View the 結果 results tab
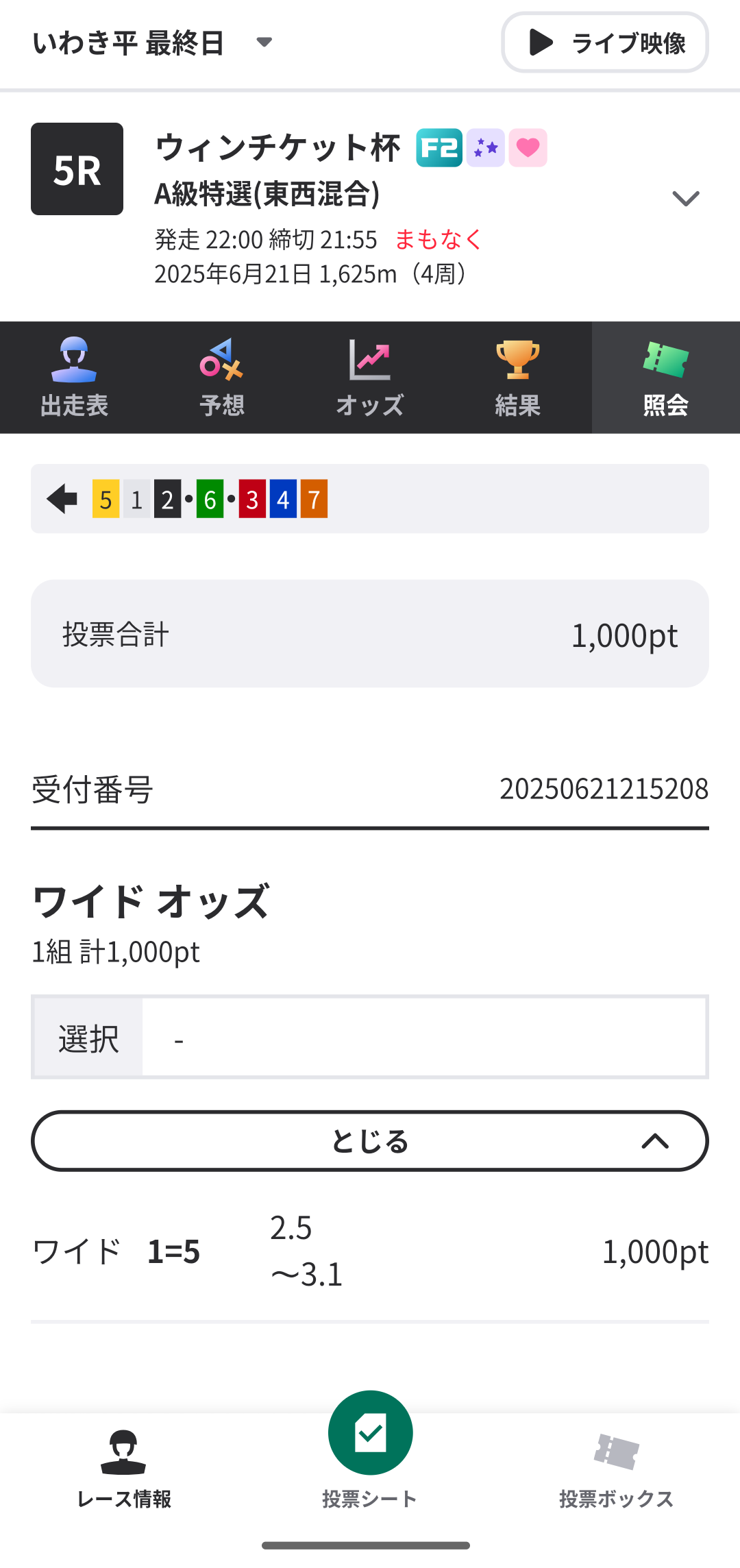The width and height of the screenshot is (740, 1568). (x=518, y=378)
